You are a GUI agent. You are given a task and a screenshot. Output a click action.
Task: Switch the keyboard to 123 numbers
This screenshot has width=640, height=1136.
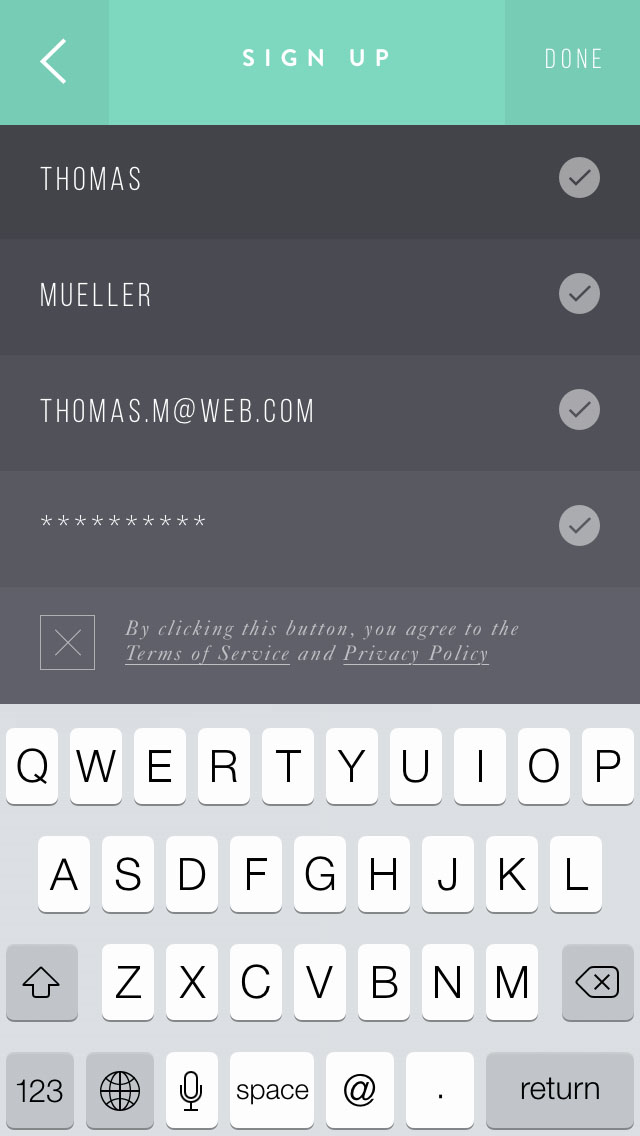40,1090
